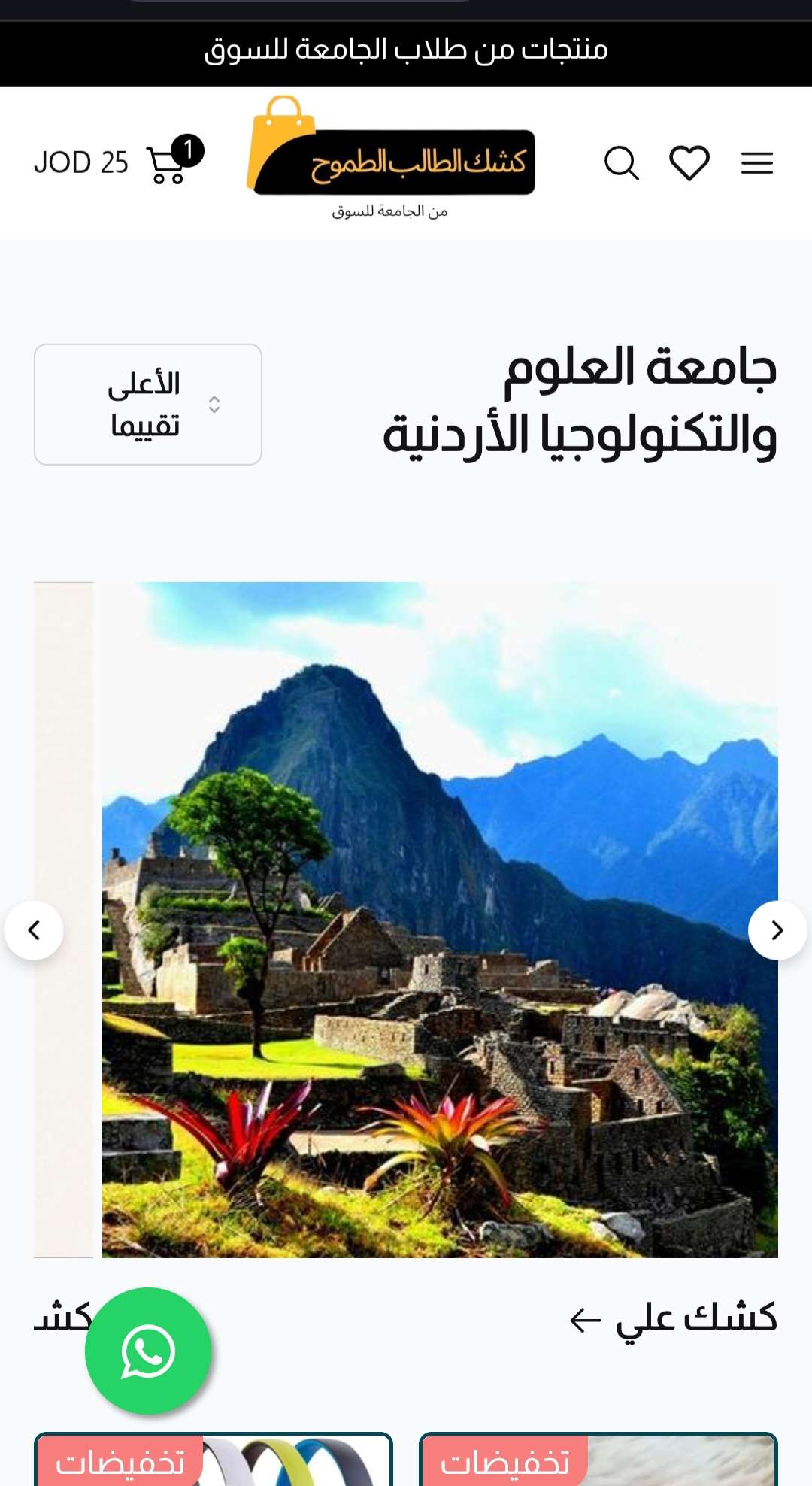Open the hamburger menu
Screen dimensions: 812x1486
[756, 163]
